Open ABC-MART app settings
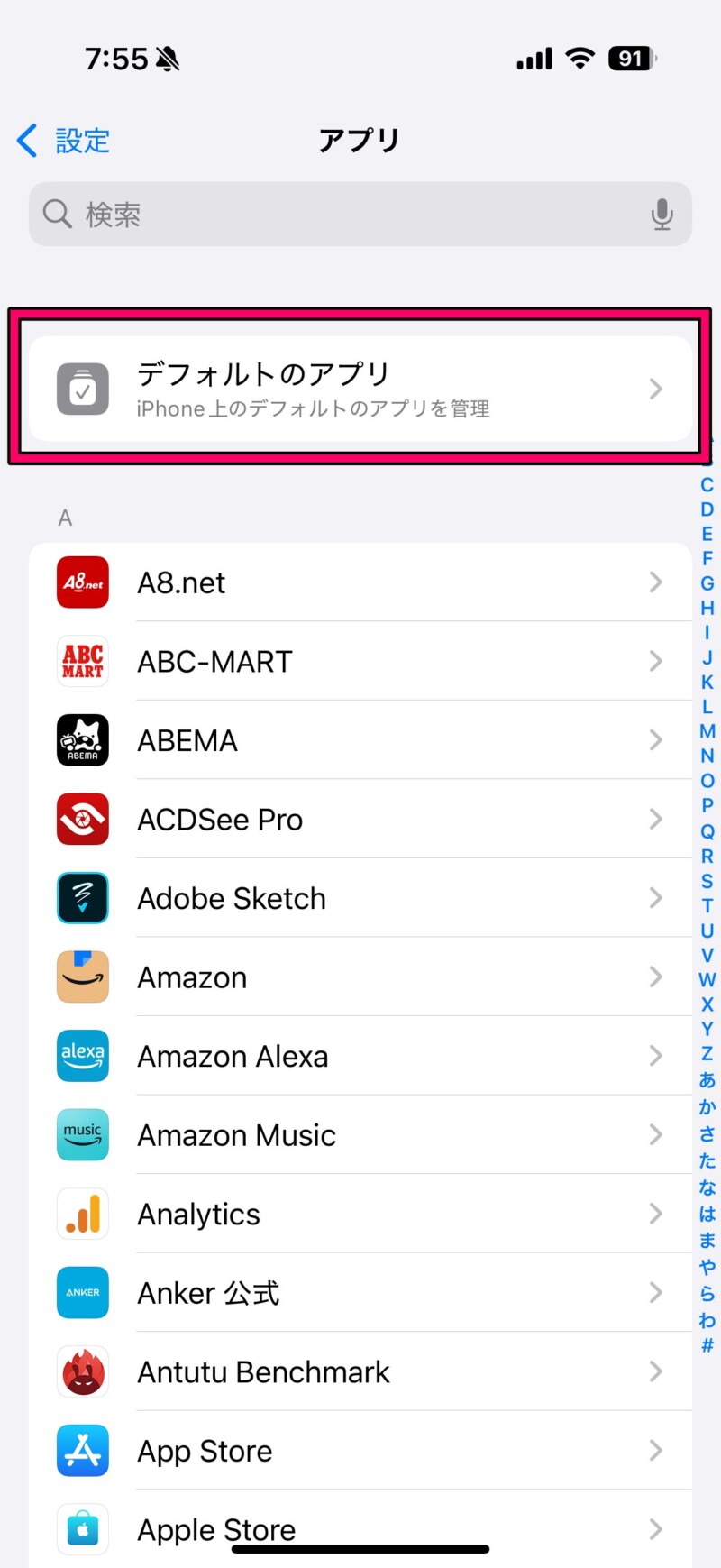 coord(360,661)
